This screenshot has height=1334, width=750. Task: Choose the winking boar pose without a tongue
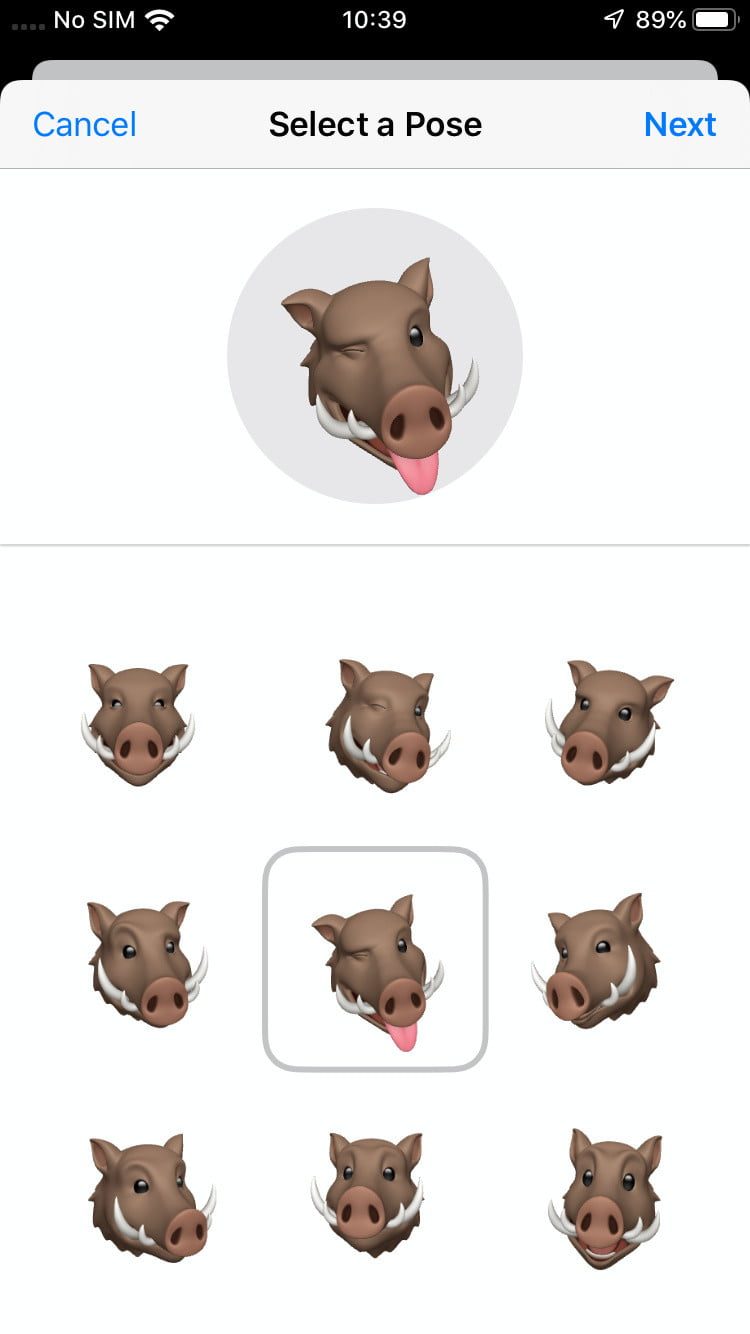(386, 724)
